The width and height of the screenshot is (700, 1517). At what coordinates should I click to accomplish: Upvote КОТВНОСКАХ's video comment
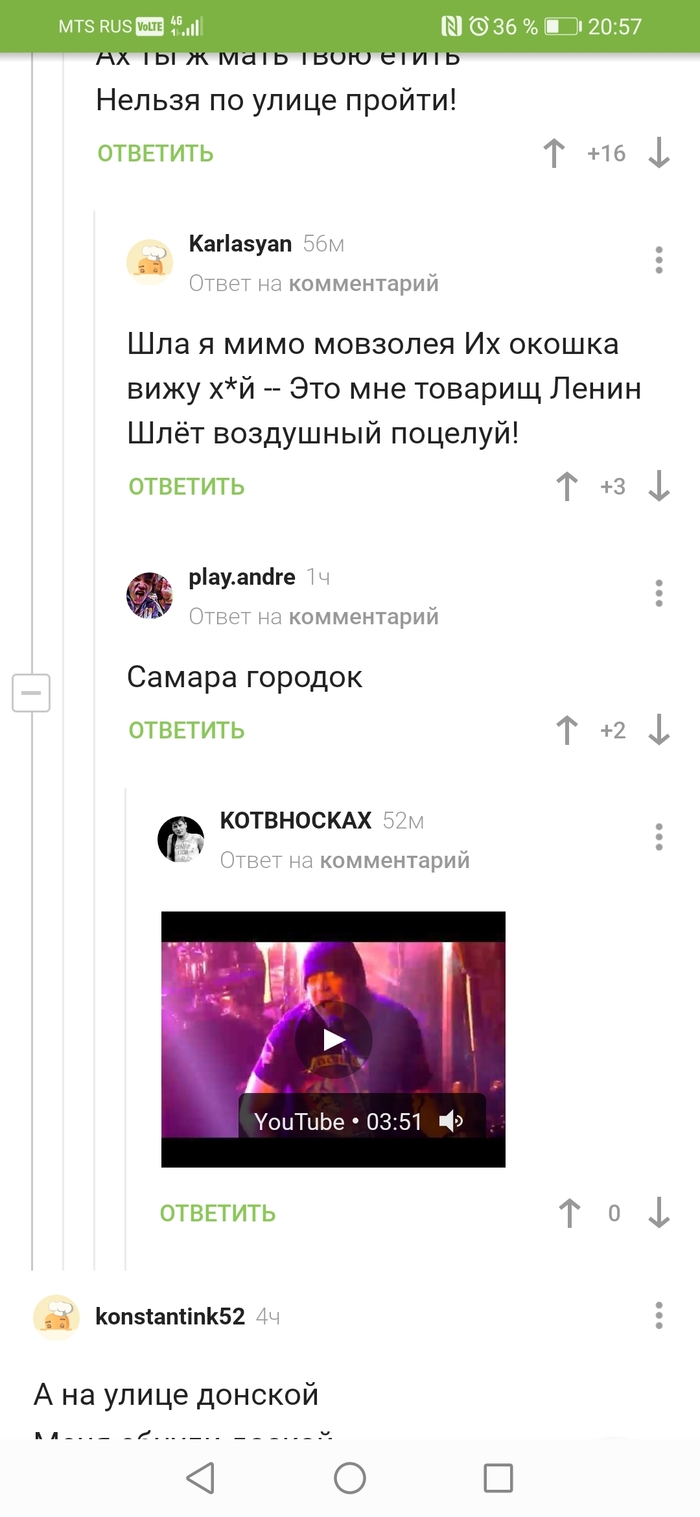point(569,1214)
